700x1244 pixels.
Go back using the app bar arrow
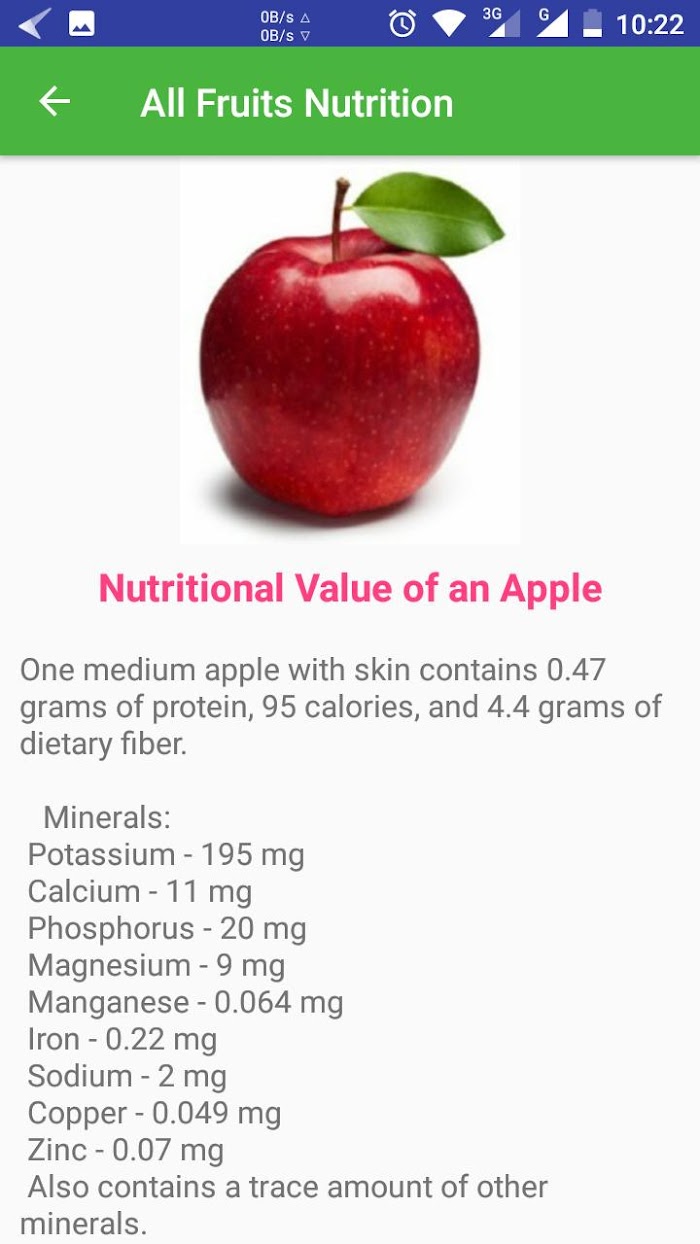click(x=54, y=101)
